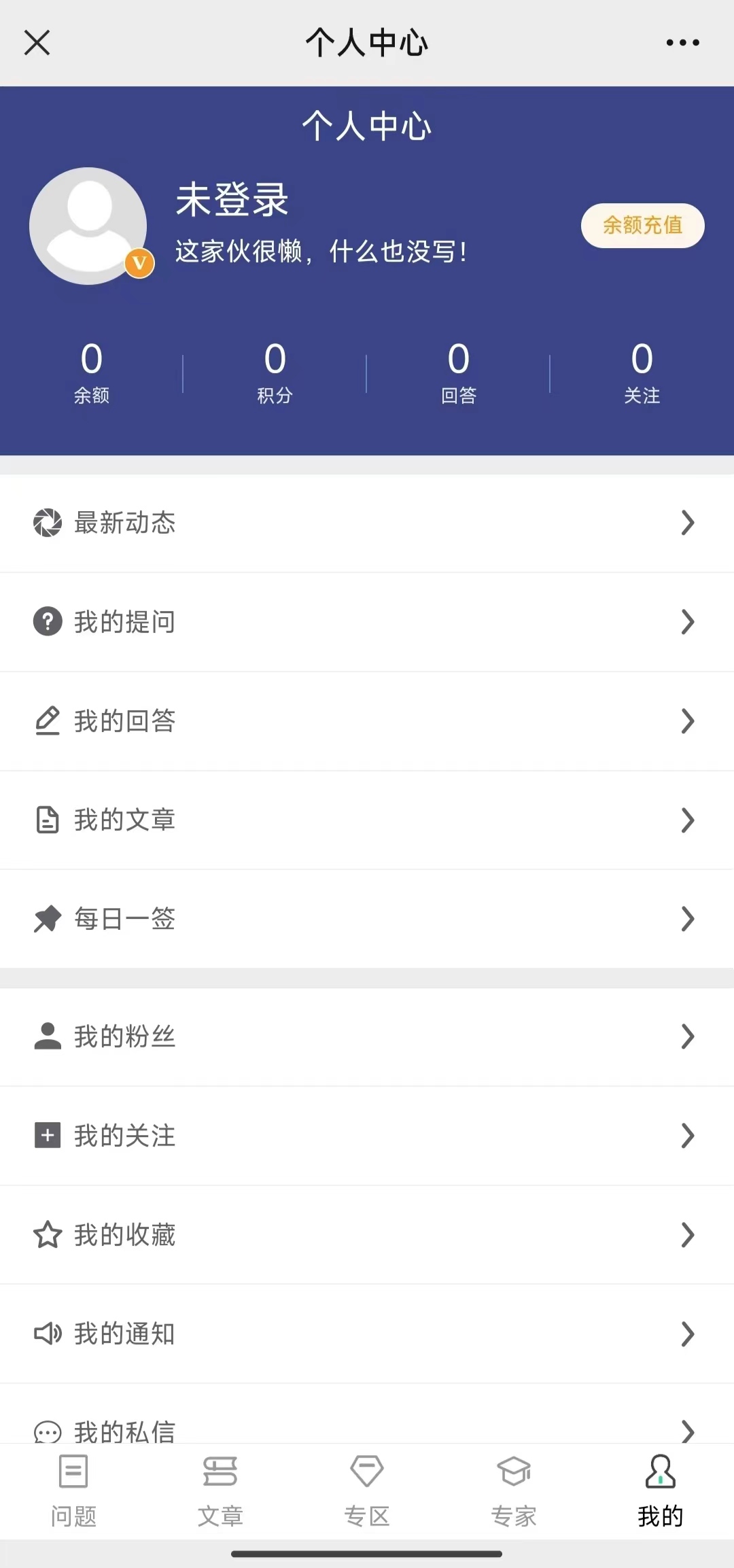The image size is (734, 1568).
Task: Open 我的收藏 my favorites
Action: (x=367, y=1235)
